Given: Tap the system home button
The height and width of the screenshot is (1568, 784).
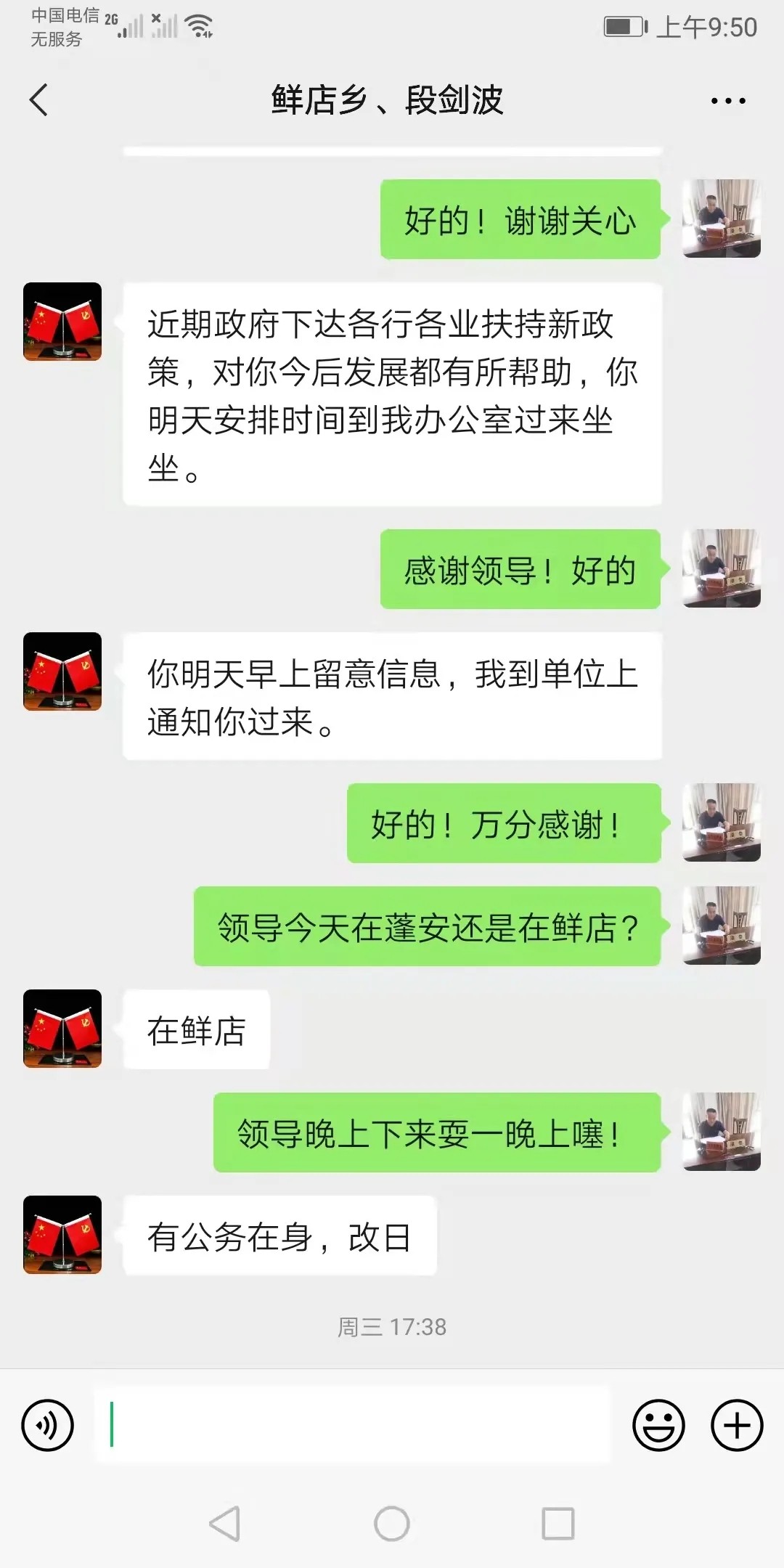Looking at the screenshot, I should [392, 1523].
